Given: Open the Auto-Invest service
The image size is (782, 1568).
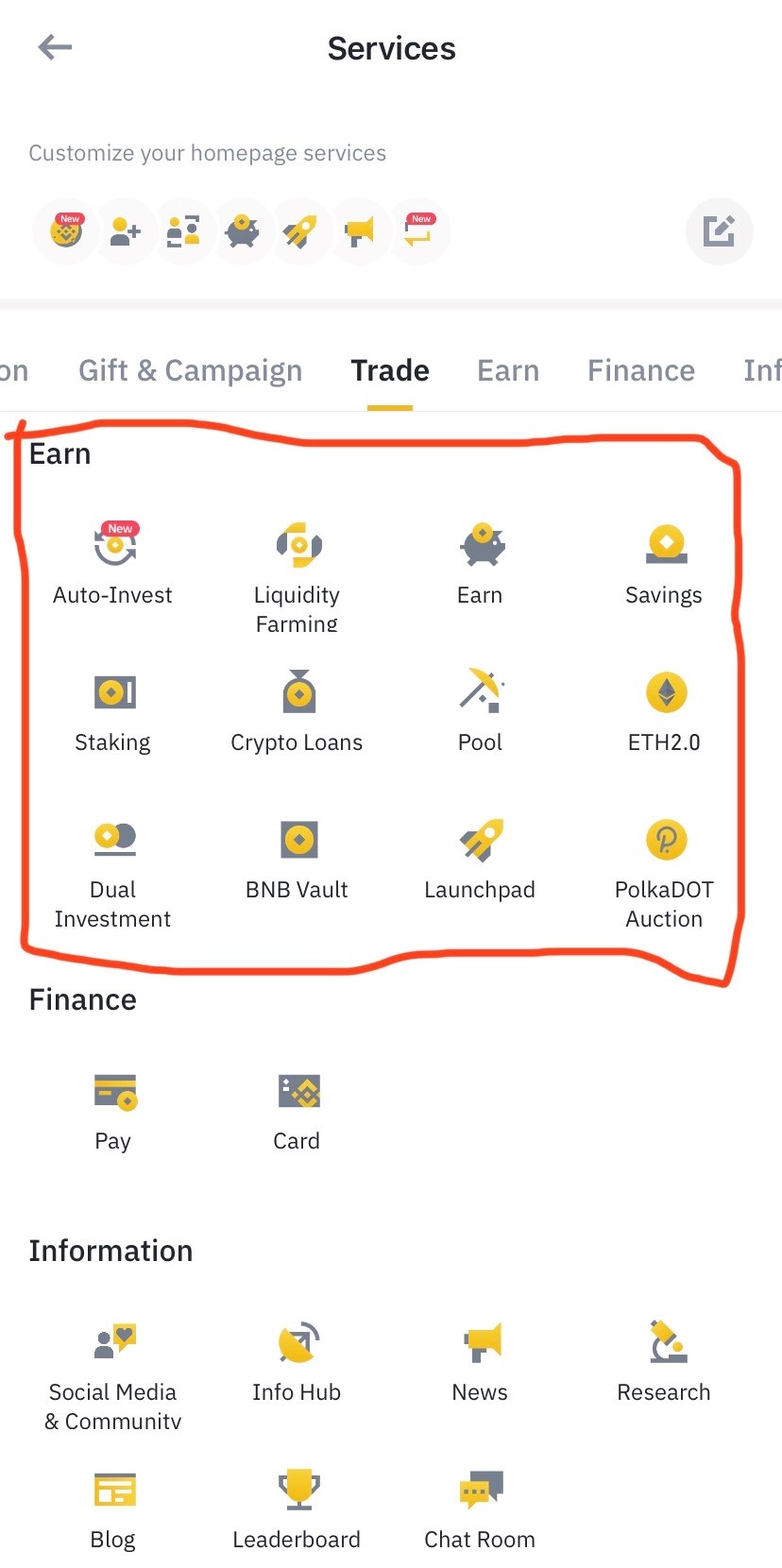Looking at the screenshot, I should pos(113,564).
